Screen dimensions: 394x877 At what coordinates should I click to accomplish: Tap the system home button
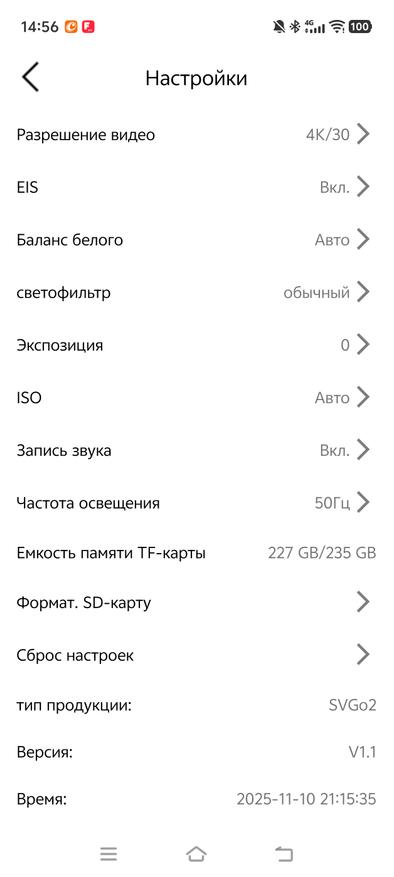[196, 854]
